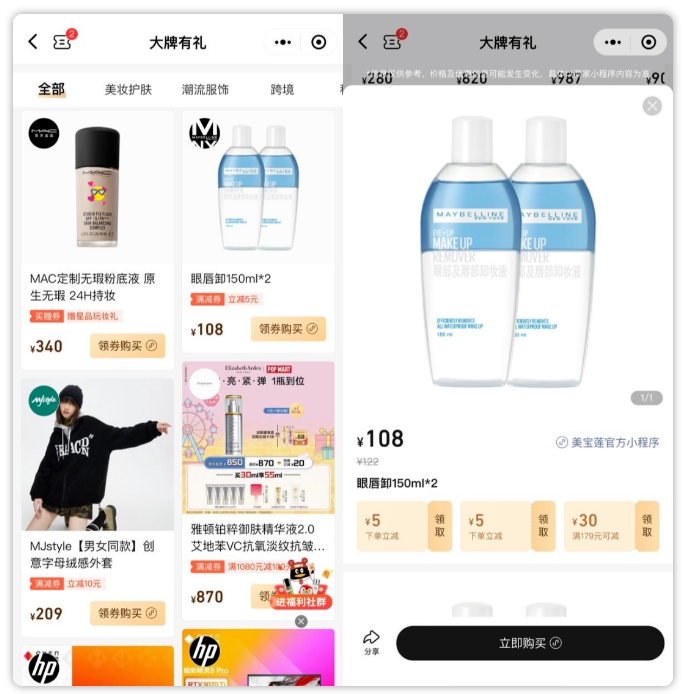Dismiss the 进福利社群 floating banner

point(301,621)
